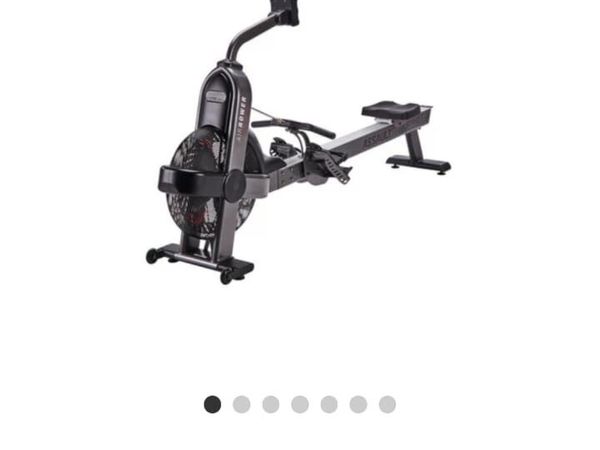Image resolution: width=600 pixels, height=450 pixels.
Task: Select the last image indicator dot
Action: pos(387,404)
